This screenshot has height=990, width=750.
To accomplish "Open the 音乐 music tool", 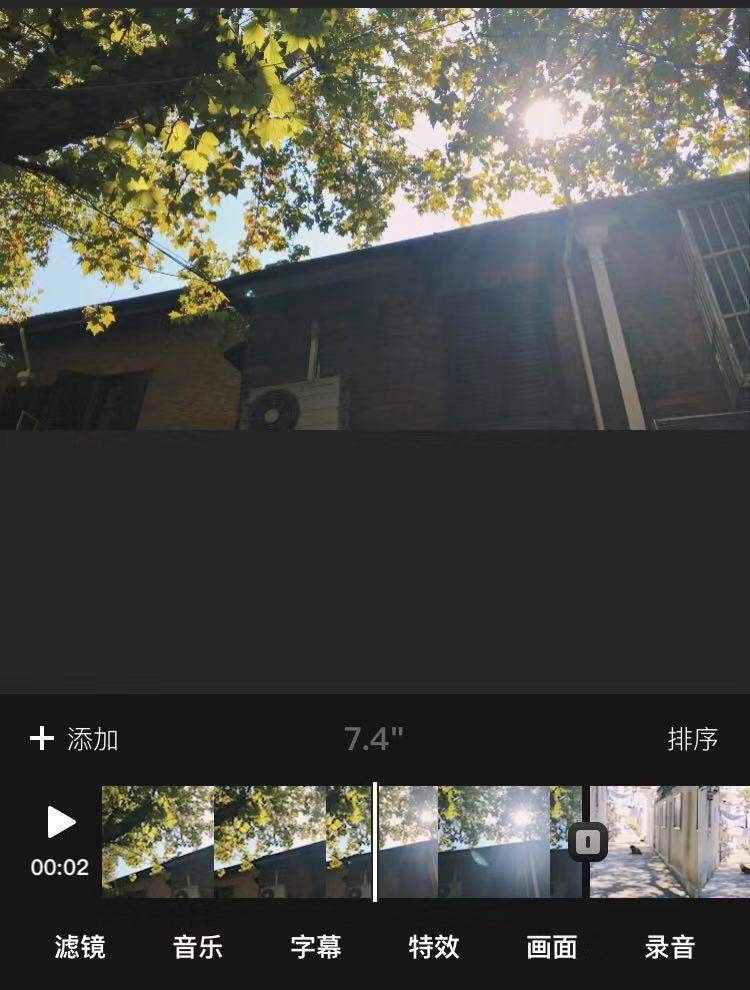I will [198, 946].
